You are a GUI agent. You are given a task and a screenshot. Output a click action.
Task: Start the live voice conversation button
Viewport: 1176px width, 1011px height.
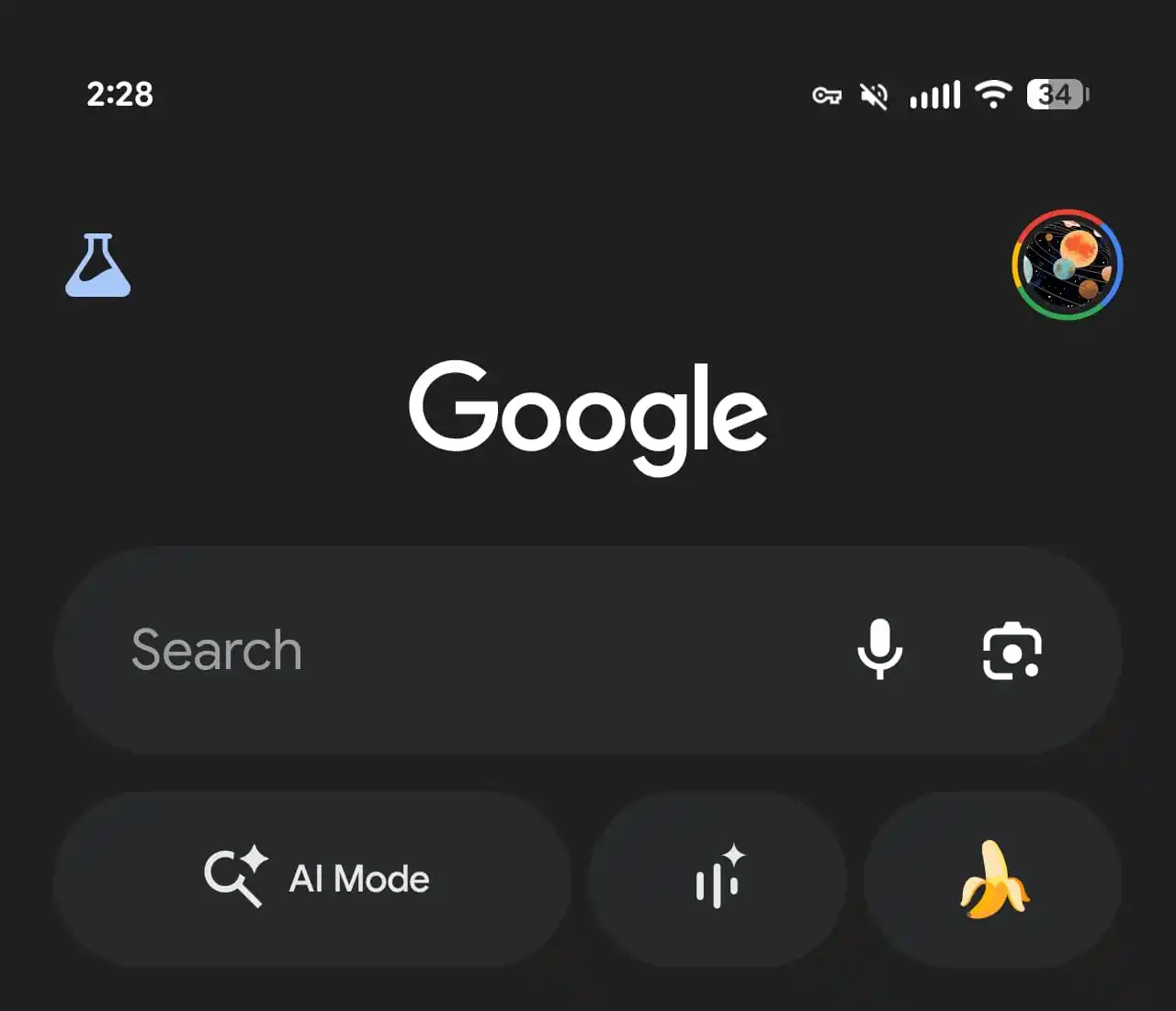[x=718, y=879]
